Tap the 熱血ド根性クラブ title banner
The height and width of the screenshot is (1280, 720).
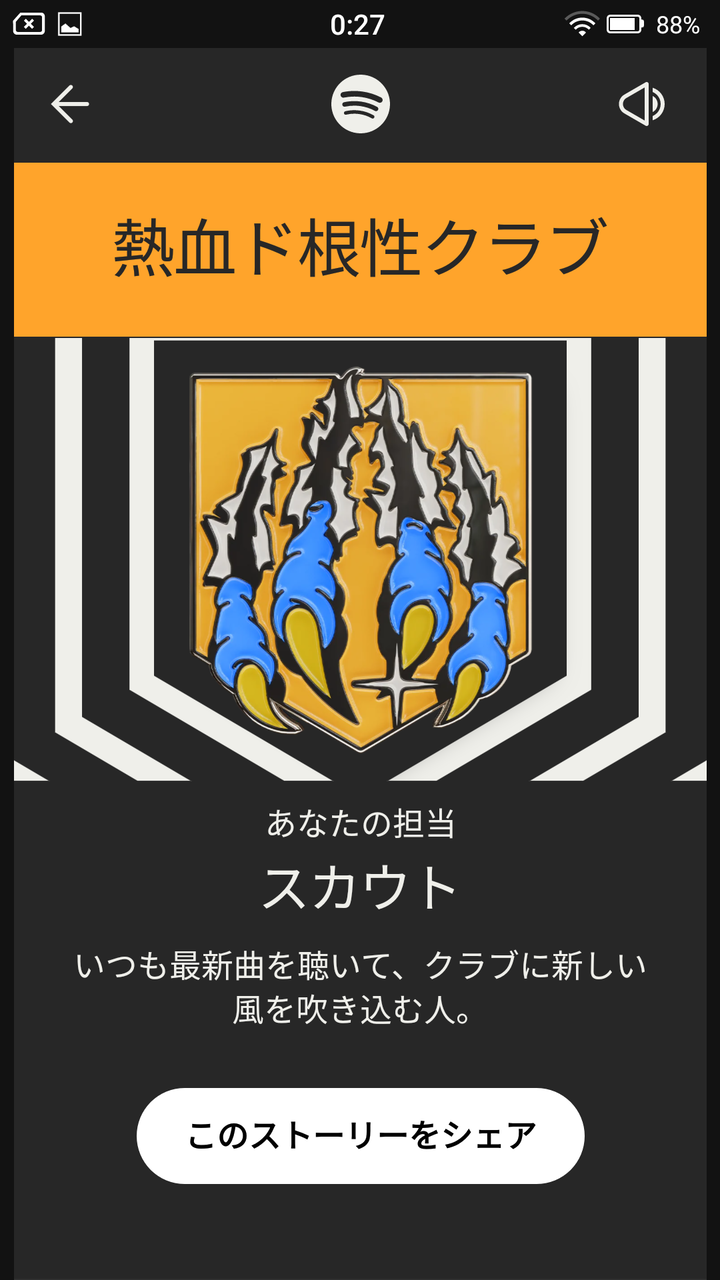360,247
